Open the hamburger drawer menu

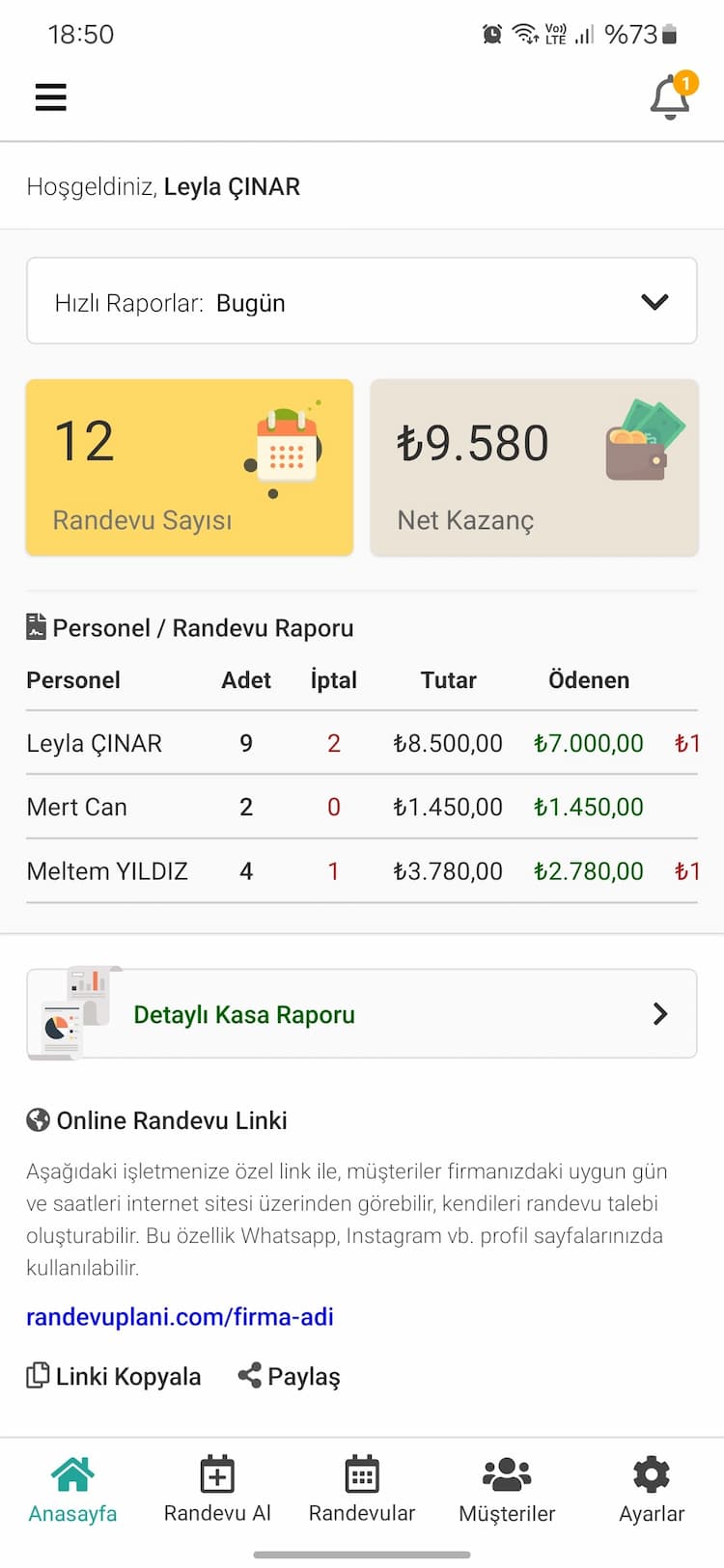click(x=51, y=97)
